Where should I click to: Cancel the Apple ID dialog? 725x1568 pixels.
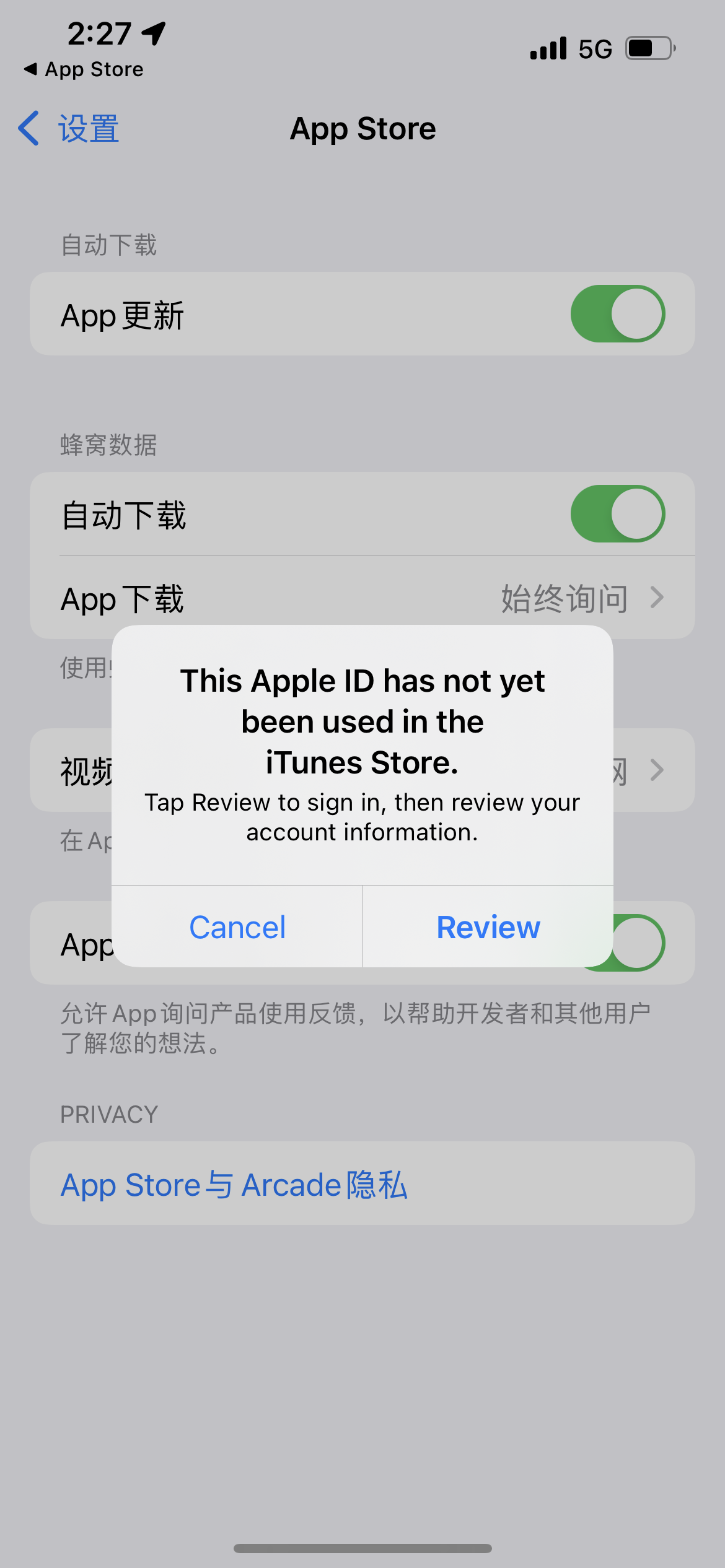point(237,927)
